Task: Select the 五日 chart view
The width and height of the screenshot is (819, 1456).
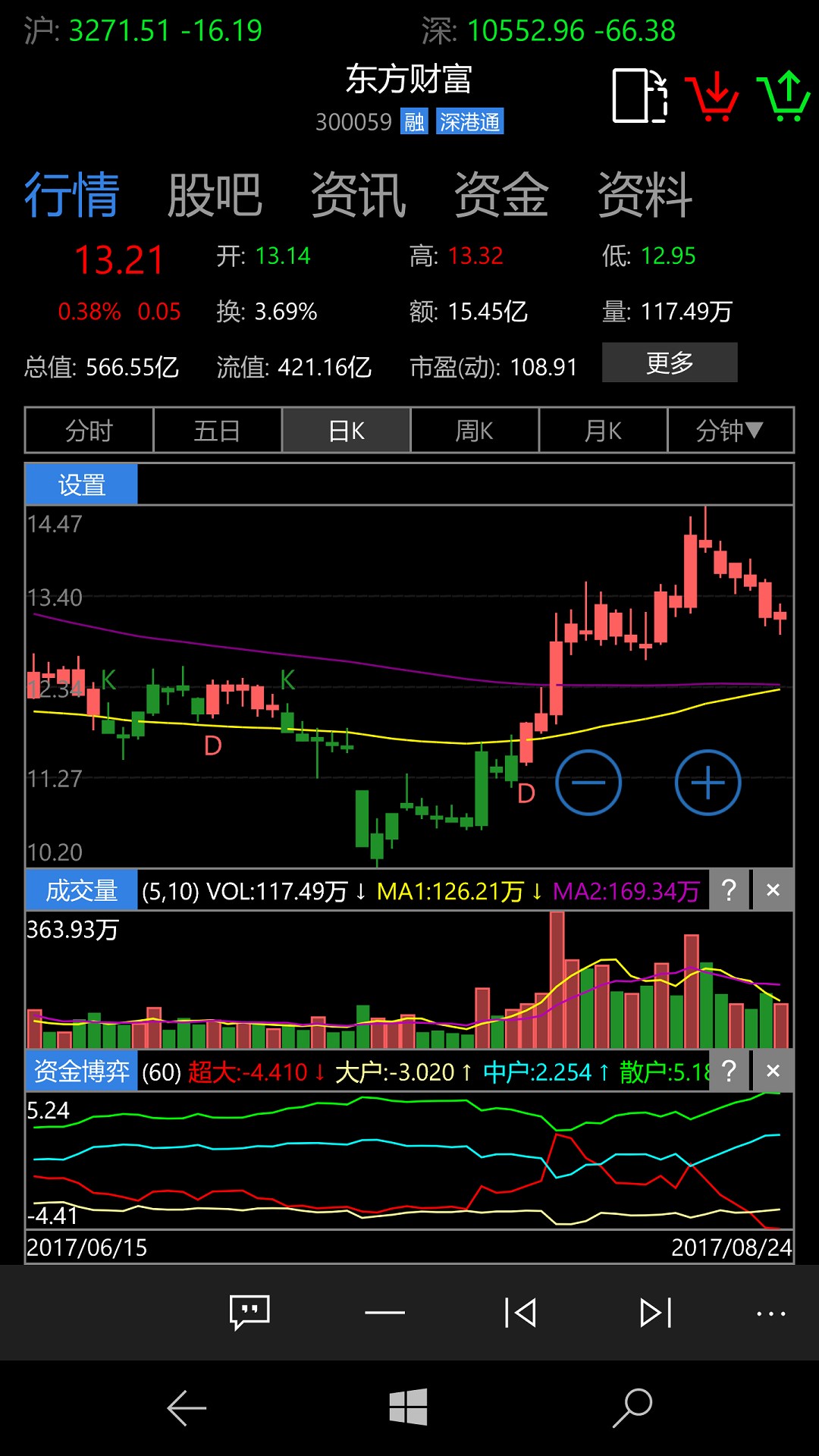Action: click(x=217, y=431)
